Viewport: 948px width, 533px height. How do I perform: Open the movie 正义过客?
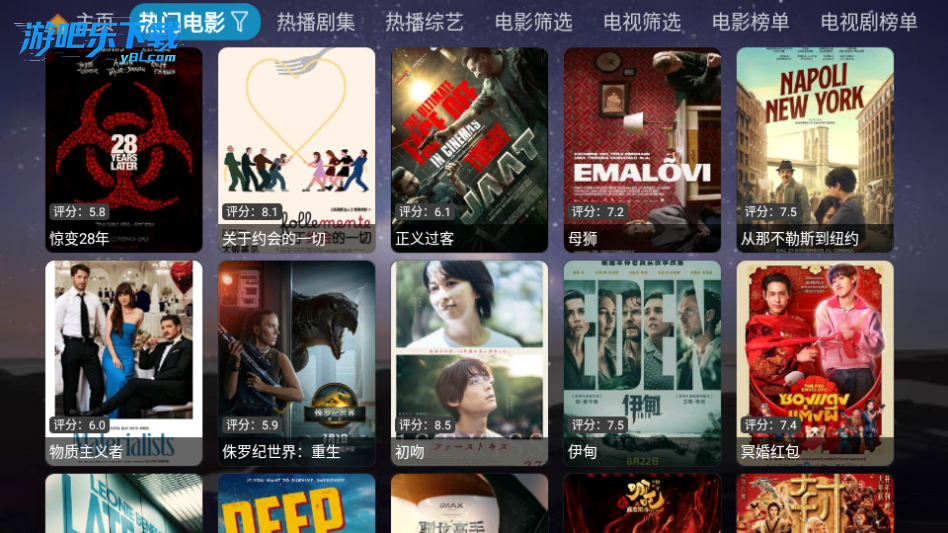(470, 150)
